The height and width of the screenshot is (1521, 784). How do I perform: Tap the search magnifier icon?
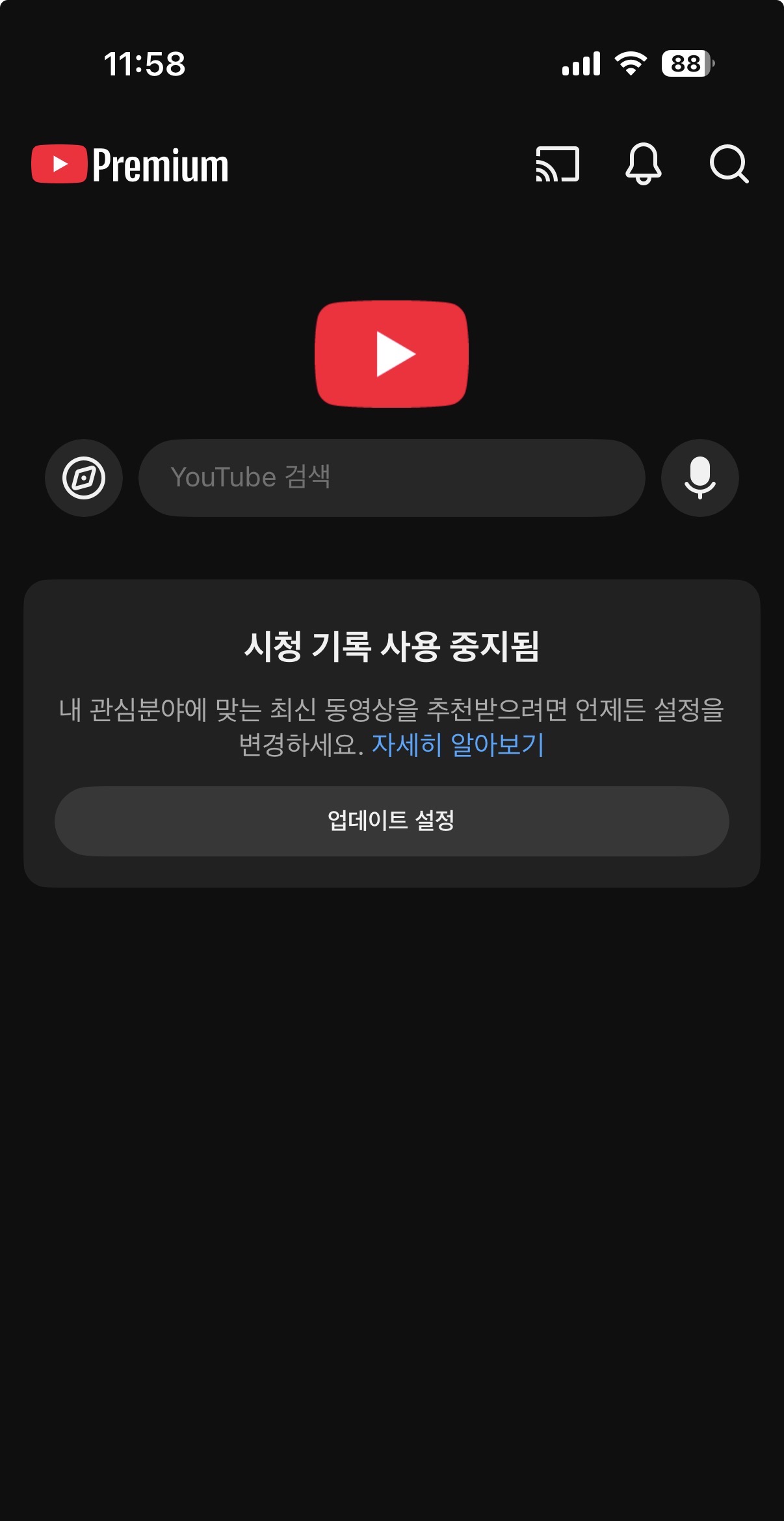tap(729, 164)
